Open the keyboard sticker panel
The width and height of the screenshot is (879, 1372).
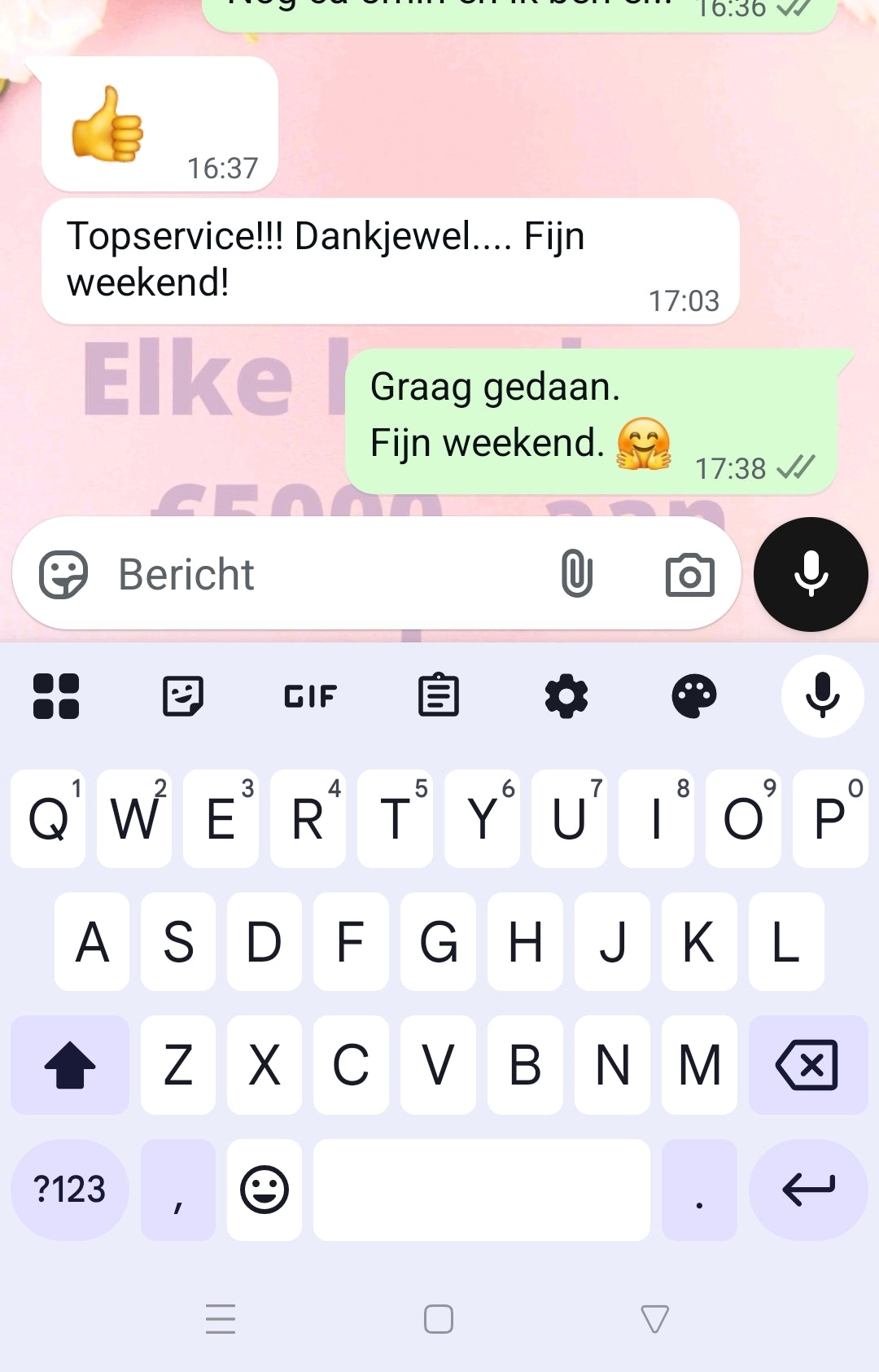click(x=183, y=696)
